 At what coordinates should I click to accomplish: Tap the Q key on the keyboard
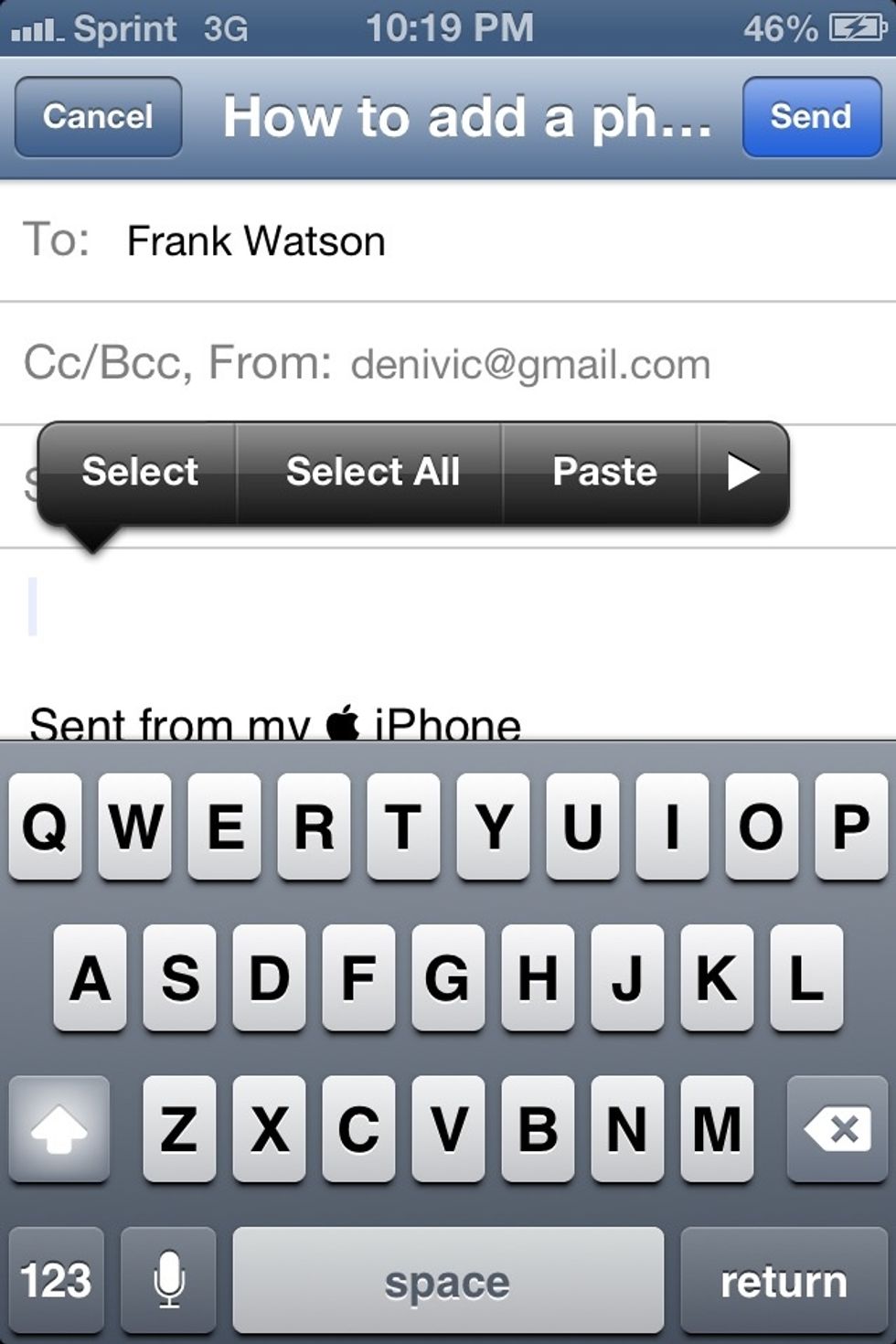coord(44,826)
